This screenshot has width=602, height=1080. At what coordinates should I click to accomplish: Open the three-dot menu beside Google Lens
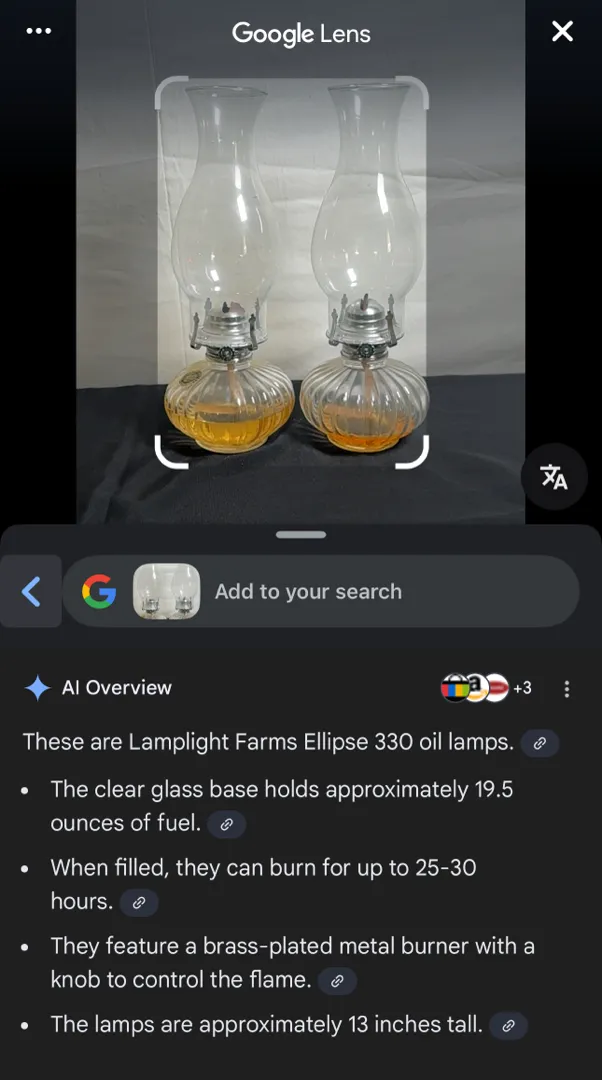pos(39,31)
